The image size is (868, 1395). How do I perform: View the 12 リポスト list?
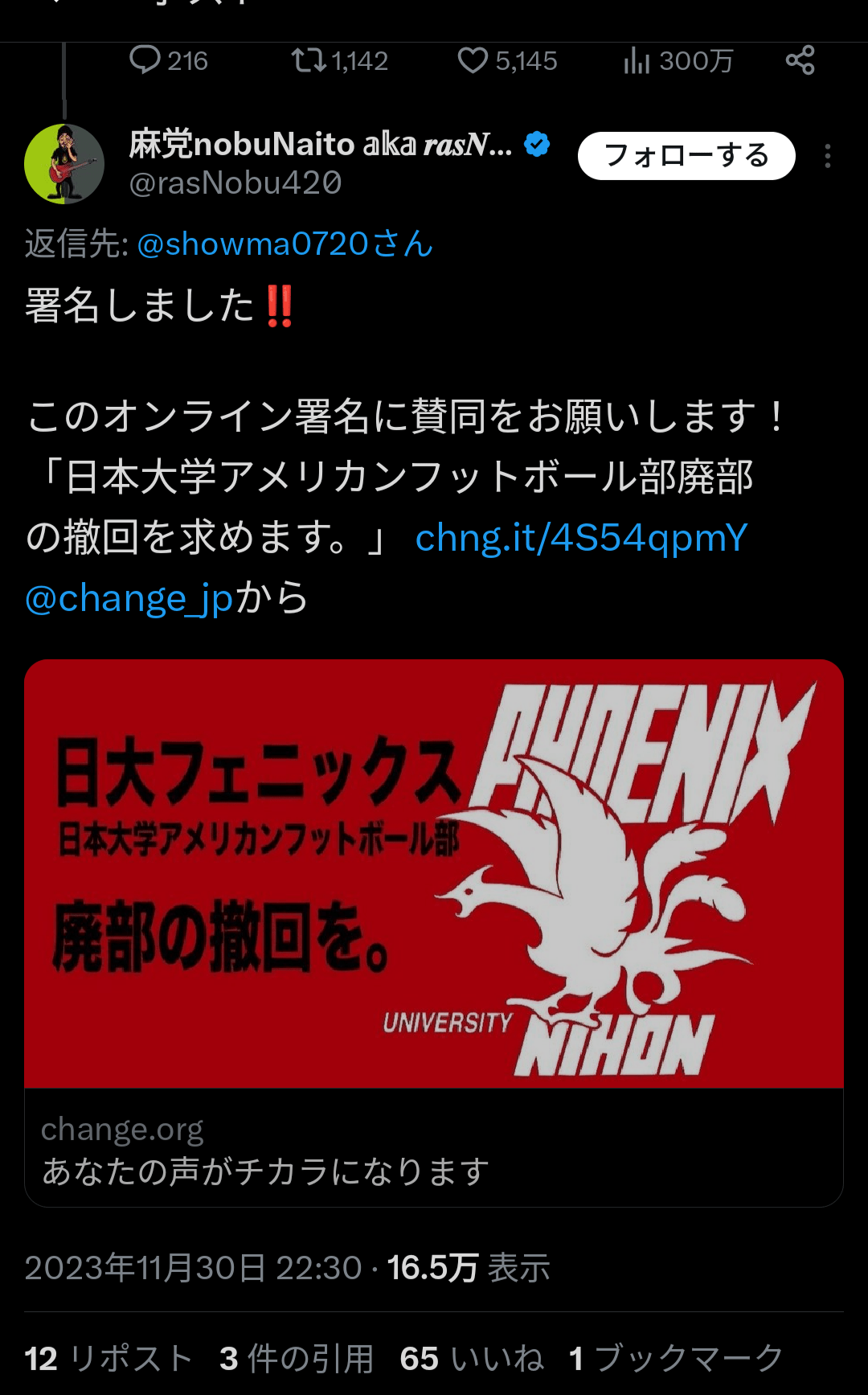(108, 1359)
